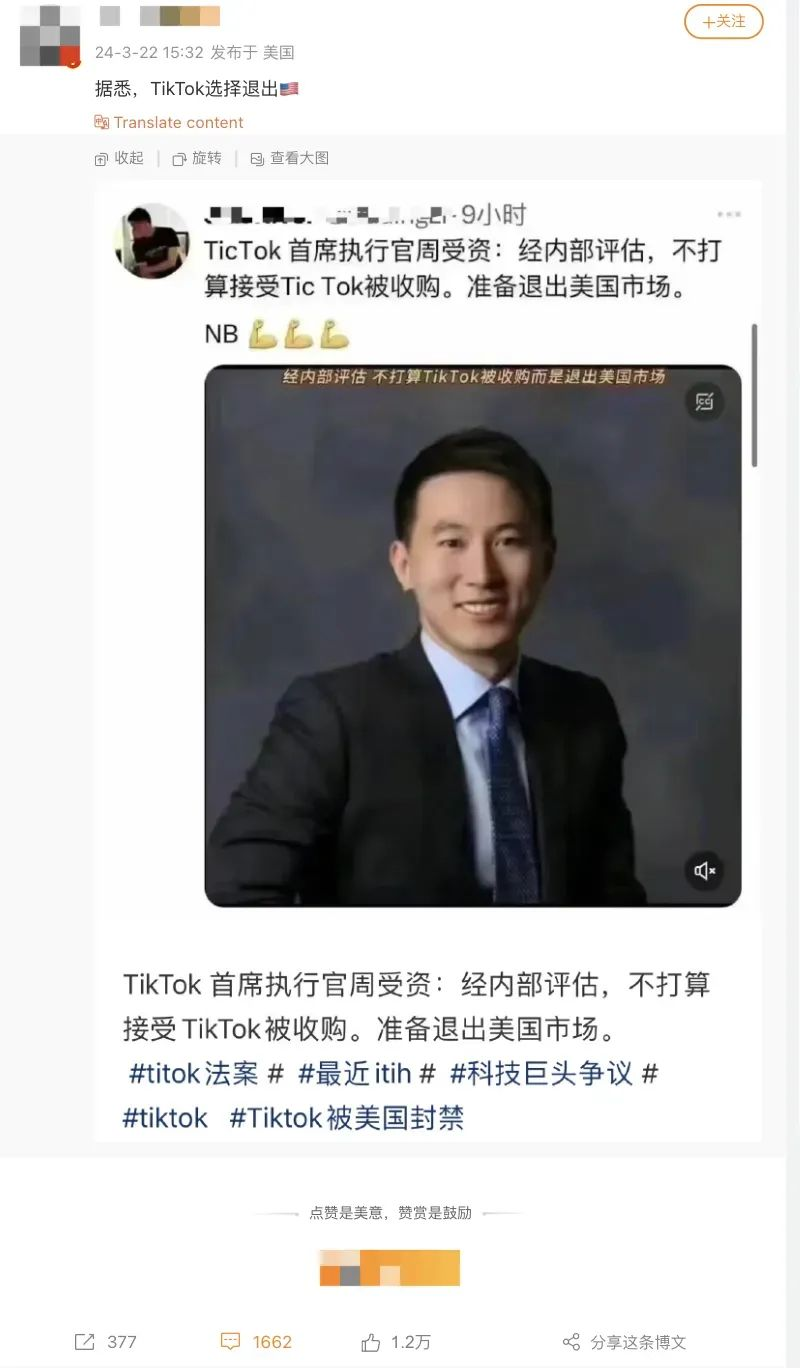Open the 1662 comments
Screen dimensions: 800x1368
click(x=256, y=1342)
